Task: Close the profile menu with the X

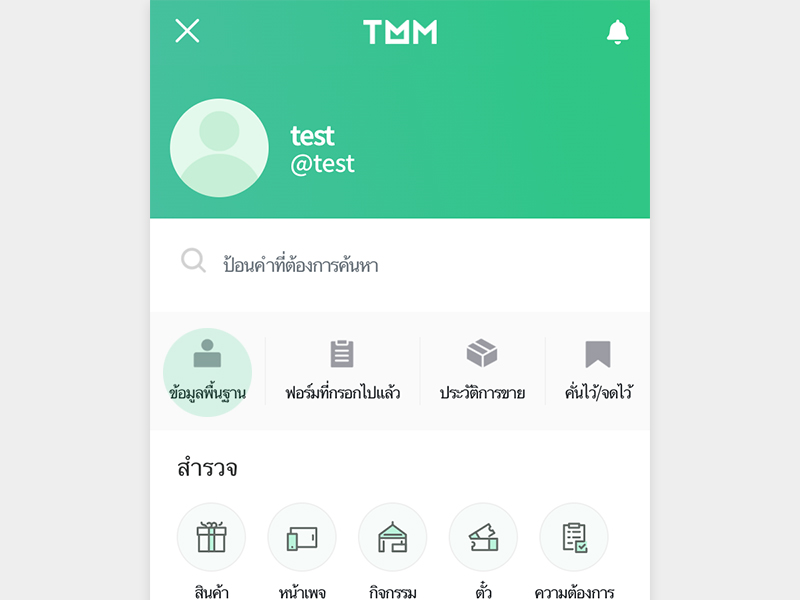Action: [187, 31]
